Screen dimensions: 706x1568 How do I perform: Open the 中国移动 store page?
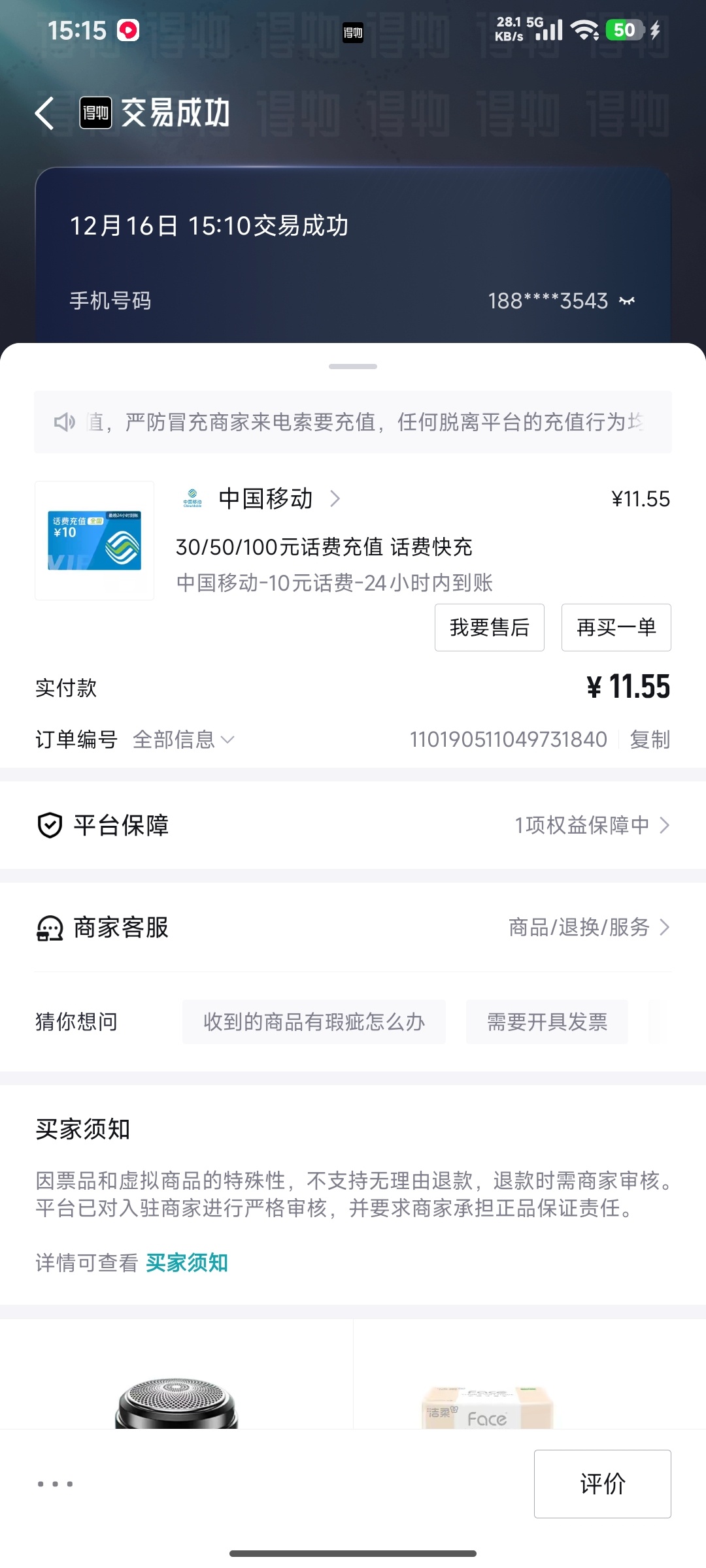click(266, 499)
